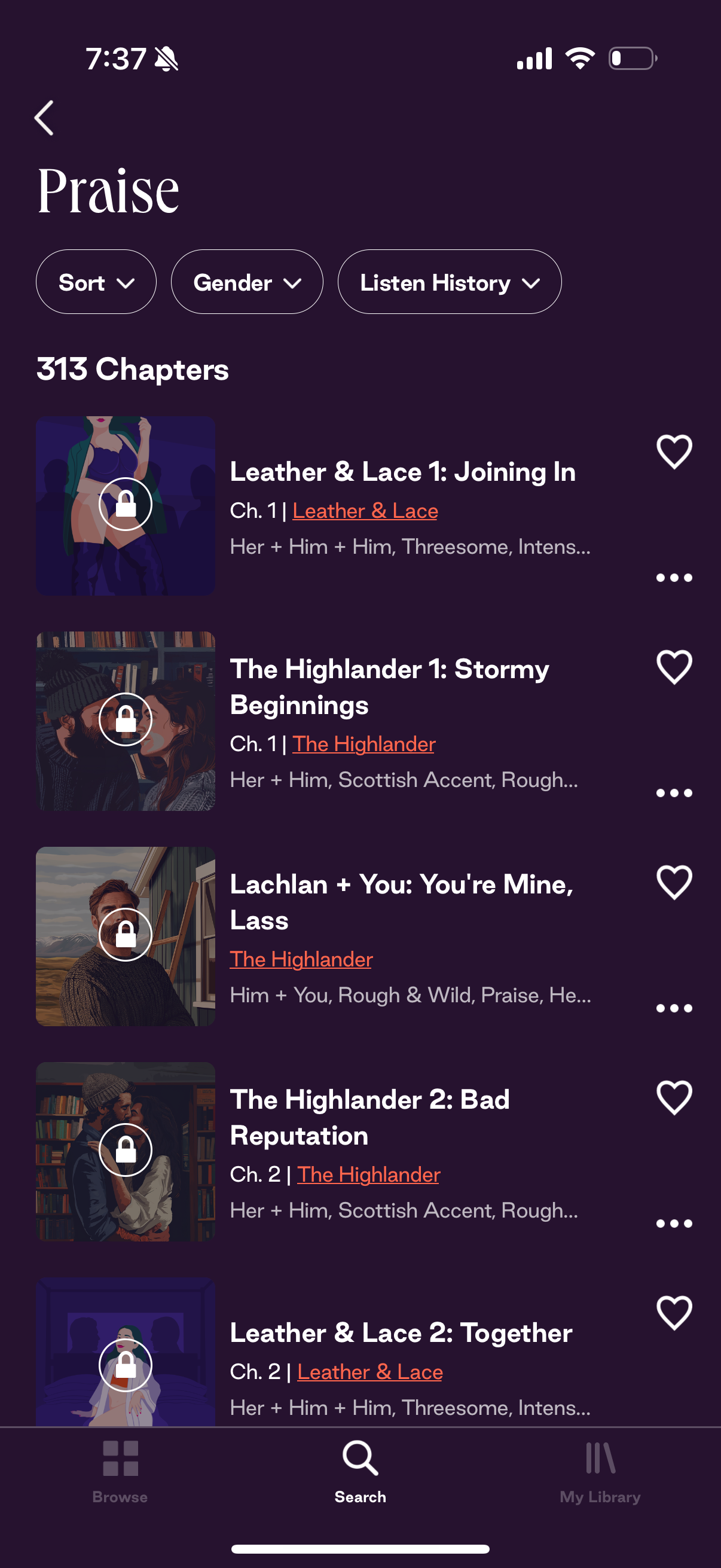Go back using the top arrow
Viewport: 721px width, 1568px height.
(44, 118)
